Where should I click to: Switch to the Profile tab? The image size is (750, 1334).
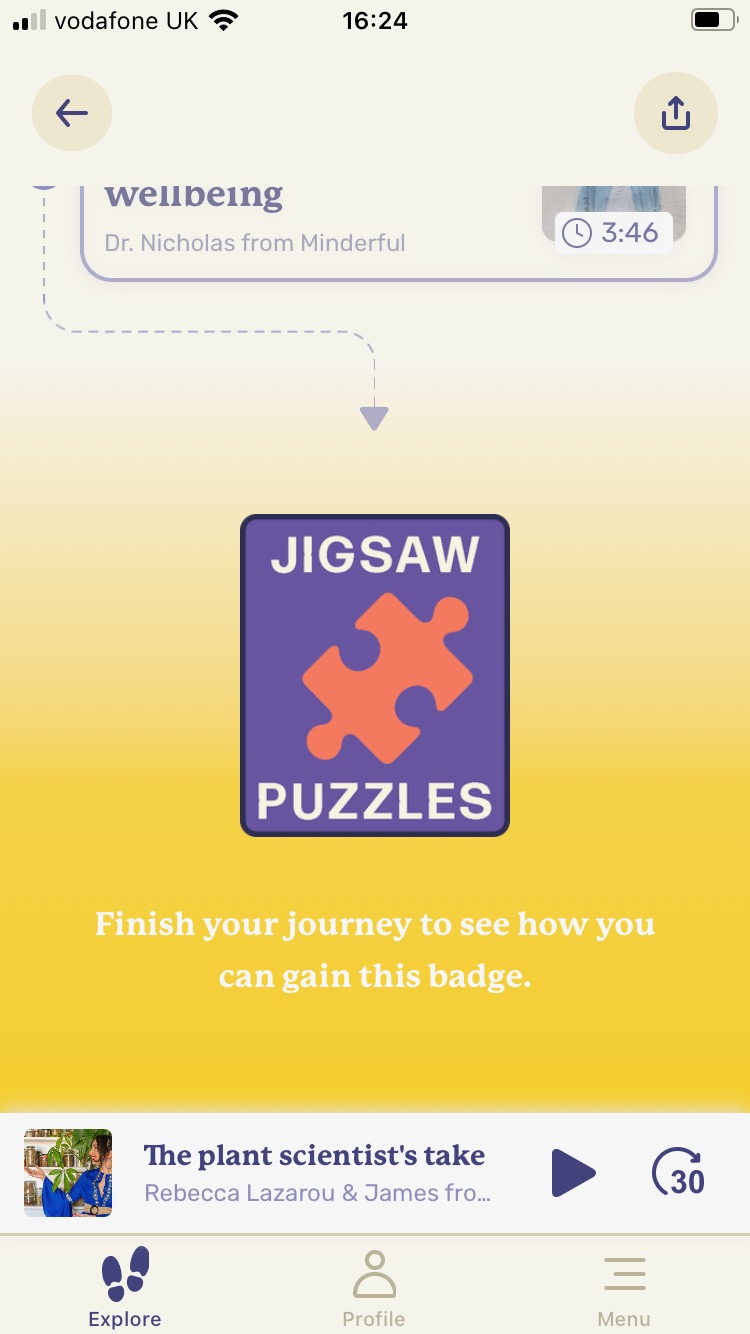[x=374, y=1287]
